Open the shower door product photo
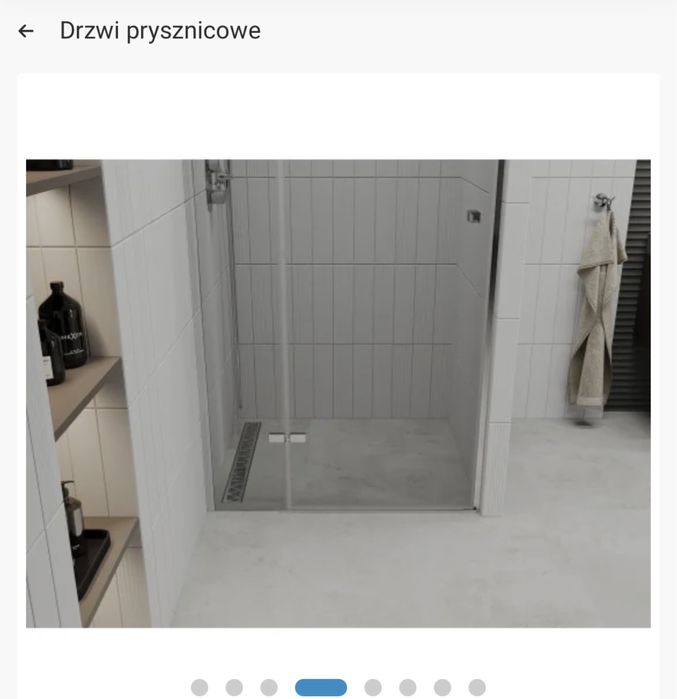This screenshot has width=677, height=699. [338, 393]
